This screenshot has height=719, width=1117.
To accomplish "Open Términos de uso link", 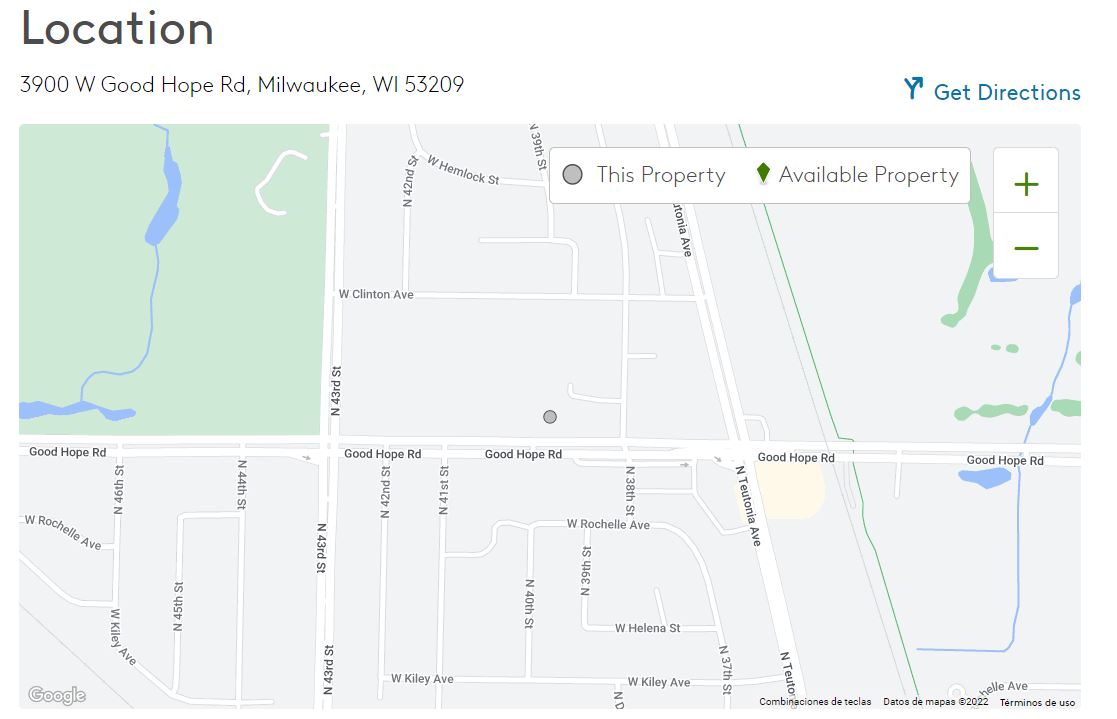I will 1037,702.
